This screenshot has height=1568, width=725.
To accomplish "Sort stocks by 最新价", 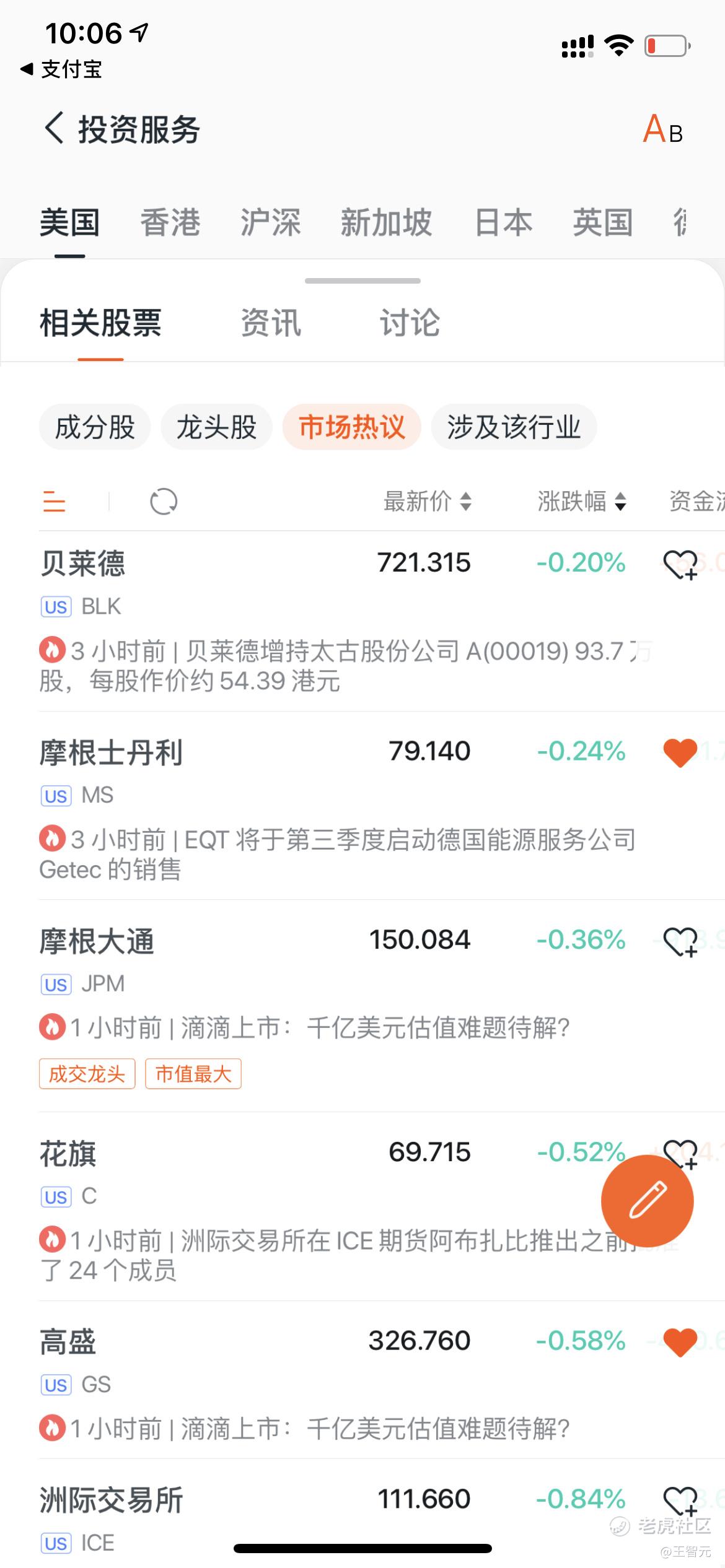I will pos(427,501).
